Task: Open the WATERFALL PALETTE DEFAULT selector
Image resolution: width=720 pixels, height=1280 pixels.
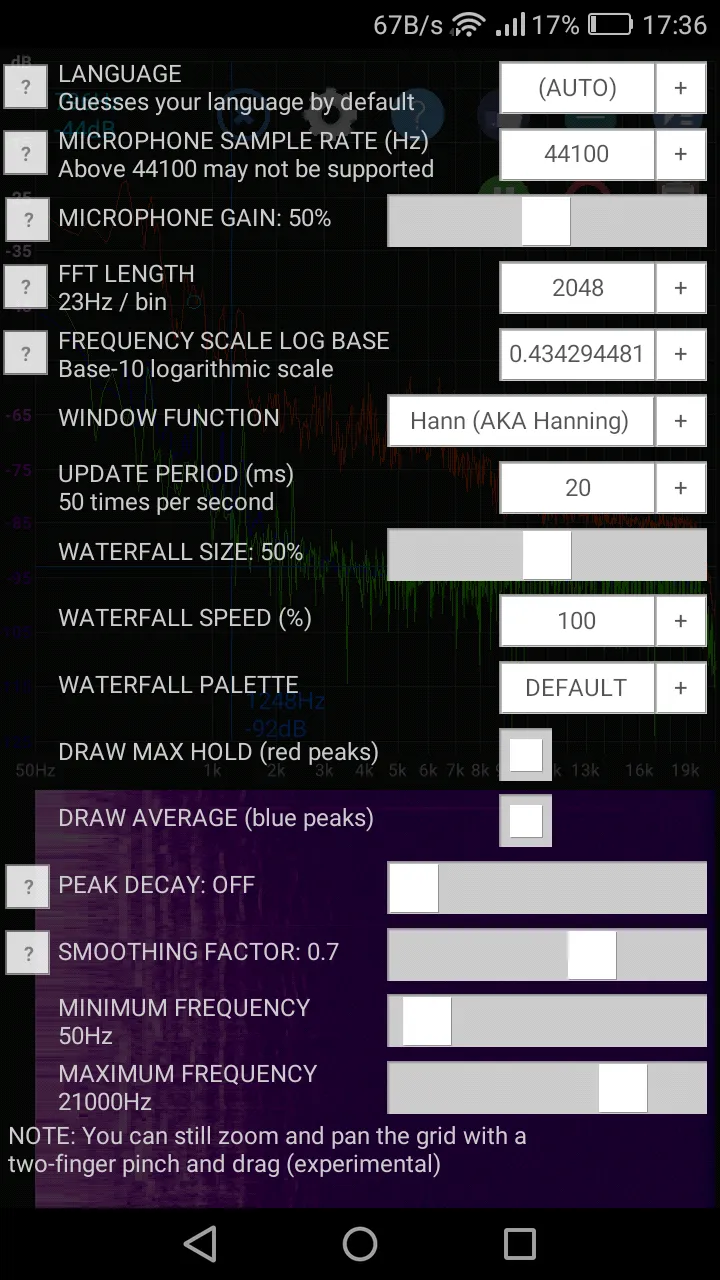Action: pyautogui.click(x=577, y=688)
